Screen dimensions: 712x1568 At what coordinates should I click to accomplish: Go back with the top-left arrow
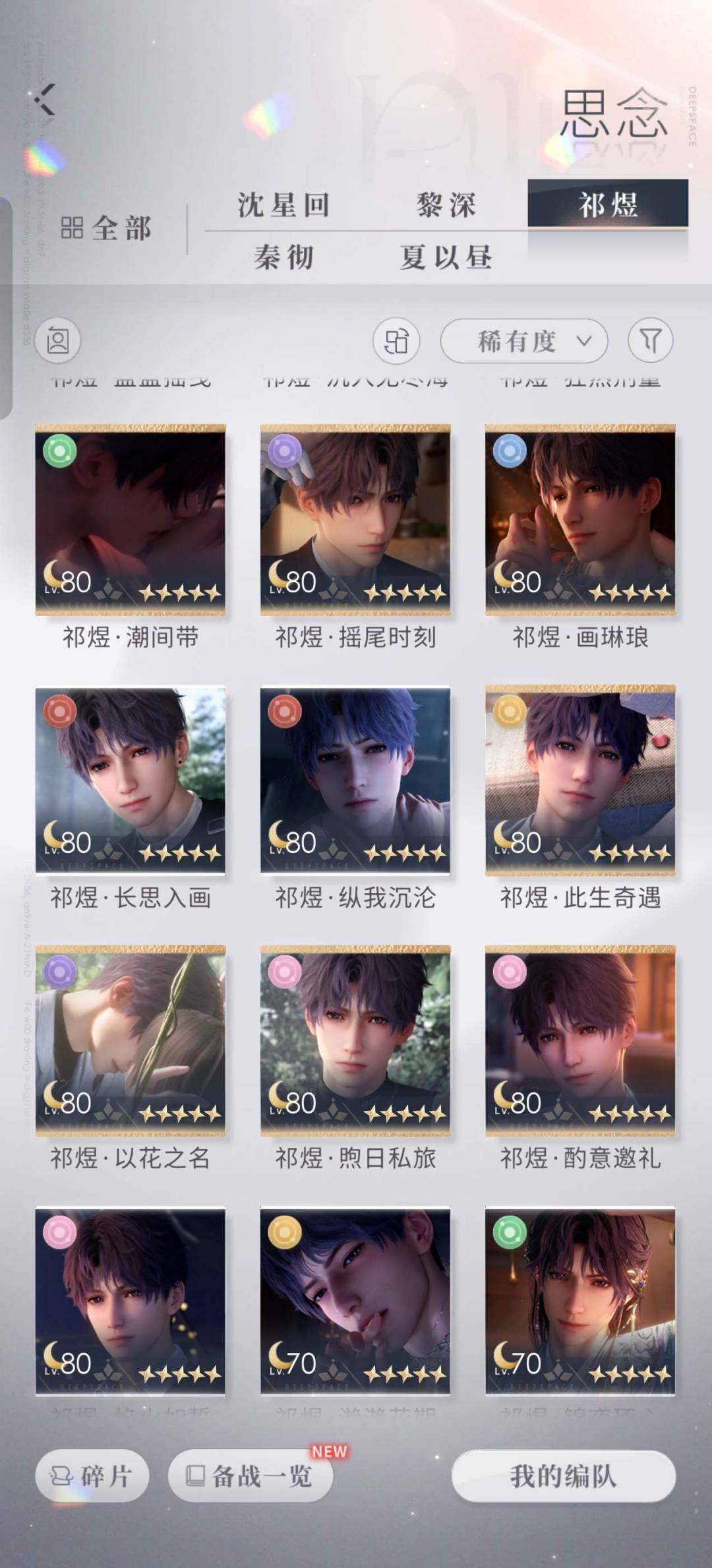[45, 100]
